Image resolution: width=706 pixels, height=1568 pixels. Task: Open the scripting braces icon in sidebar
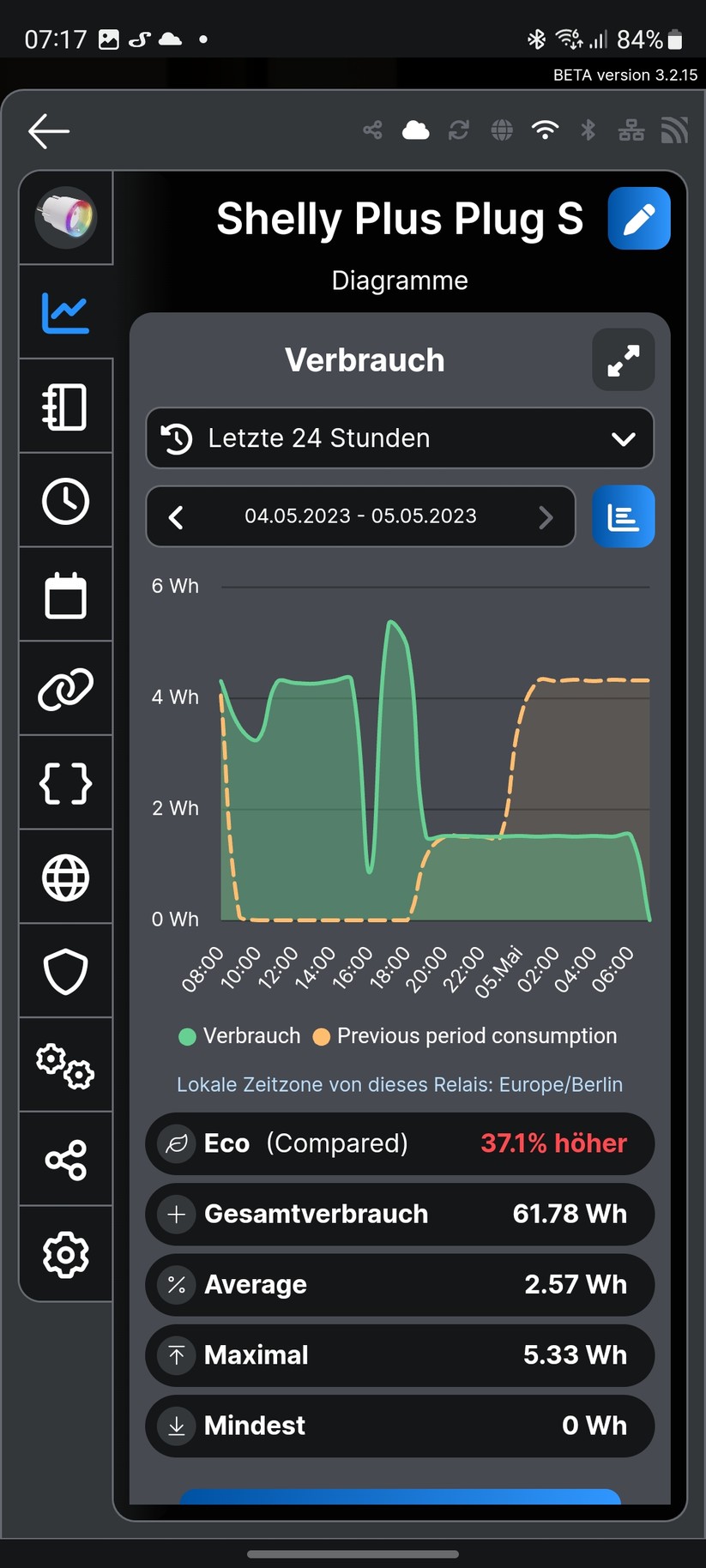pos(65,783)
